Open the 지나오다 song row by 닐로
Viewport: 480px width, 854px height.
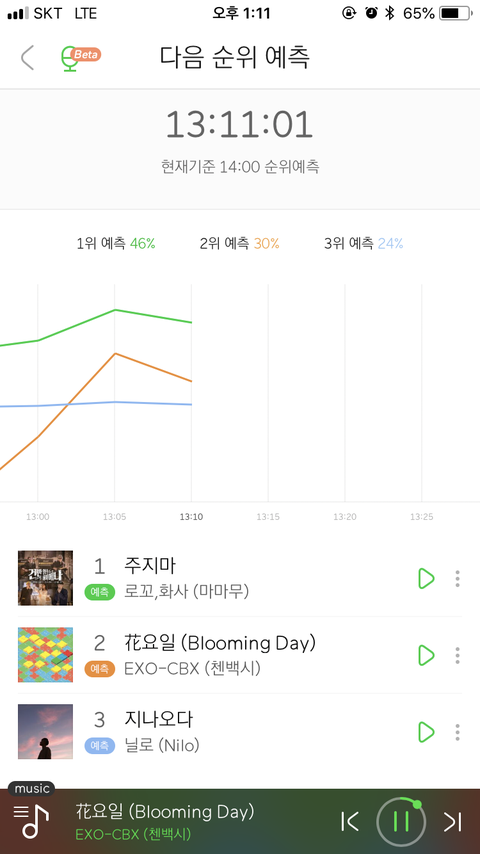coord(240,732)
